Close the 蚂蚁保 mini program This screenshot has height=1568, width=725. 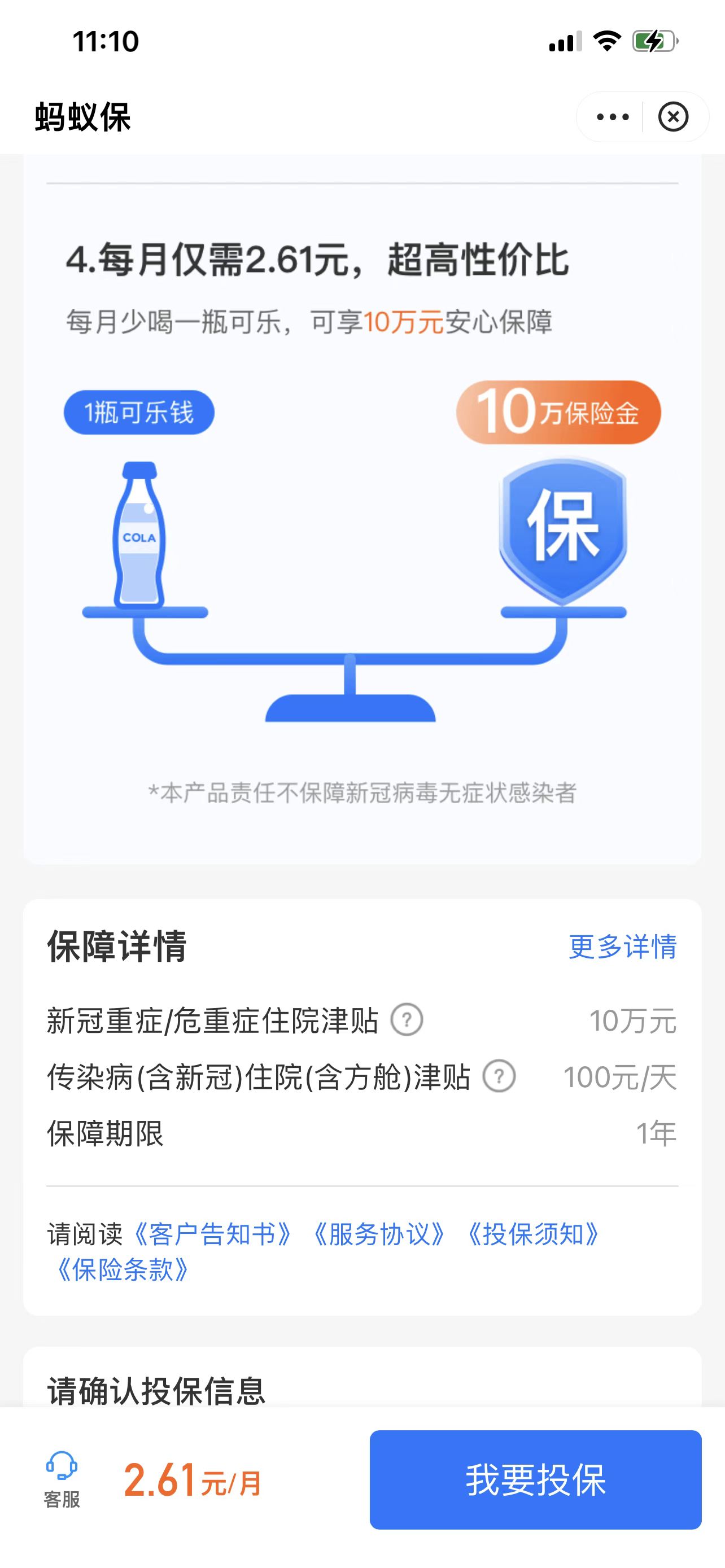tap(672, 117)
